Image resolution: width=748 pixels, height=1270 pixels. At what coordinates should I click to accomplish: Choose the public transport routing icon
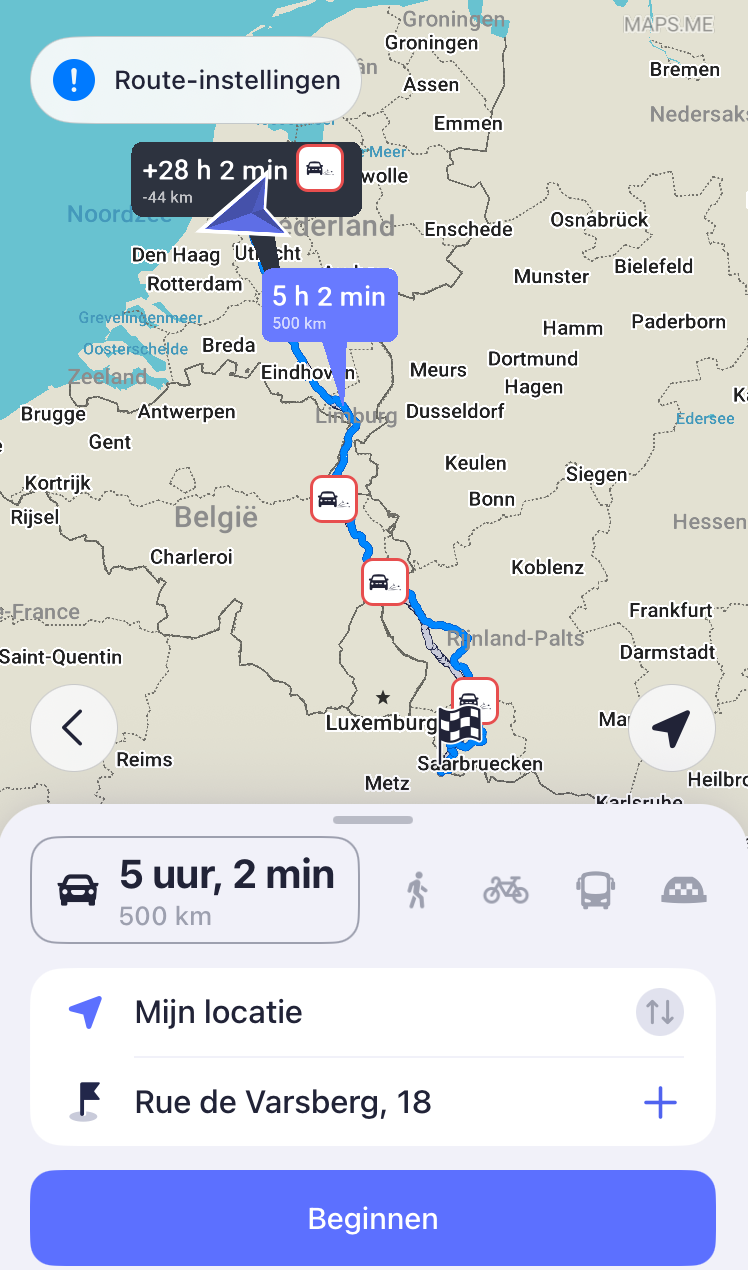tap(595, 889)
